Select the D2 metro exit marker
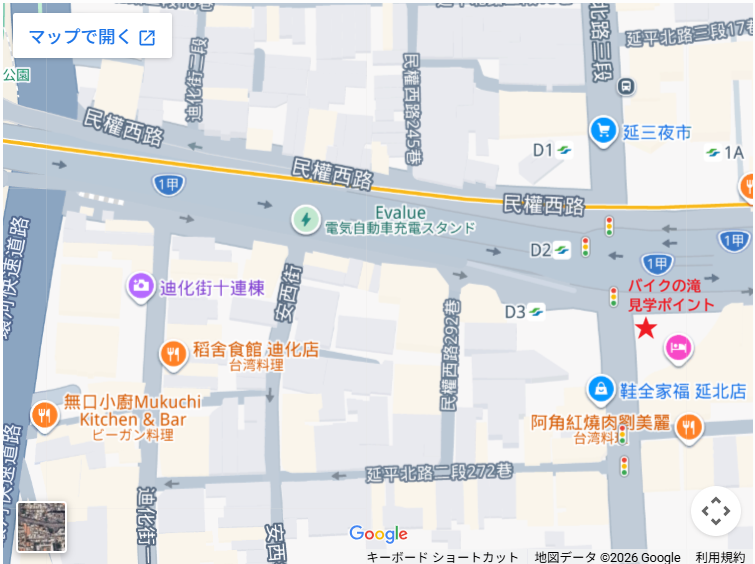The image size is (755, 564). 563,250
